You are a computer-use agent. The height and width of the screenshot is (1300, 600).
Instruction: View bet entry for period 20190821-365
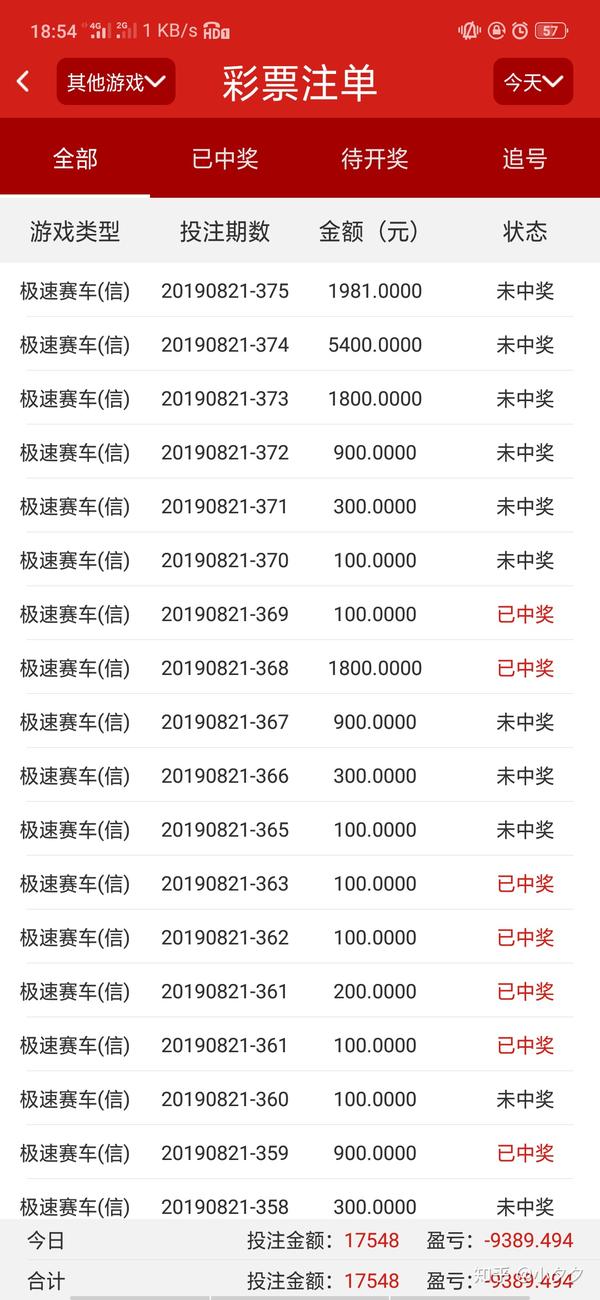(225, 830)
